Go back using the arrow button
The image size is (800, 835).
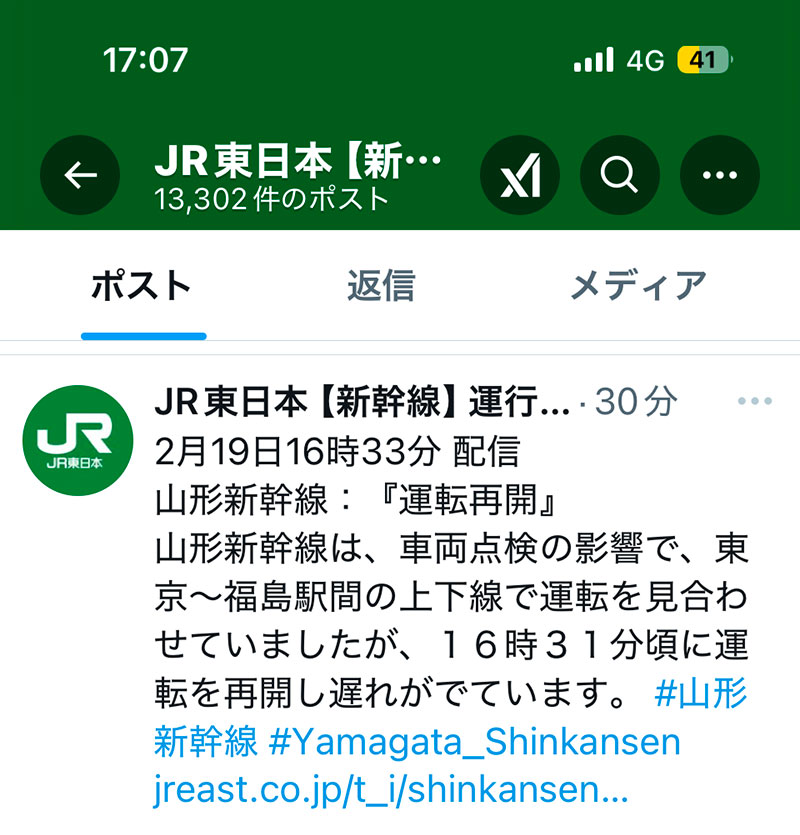(x=80, y=176)
